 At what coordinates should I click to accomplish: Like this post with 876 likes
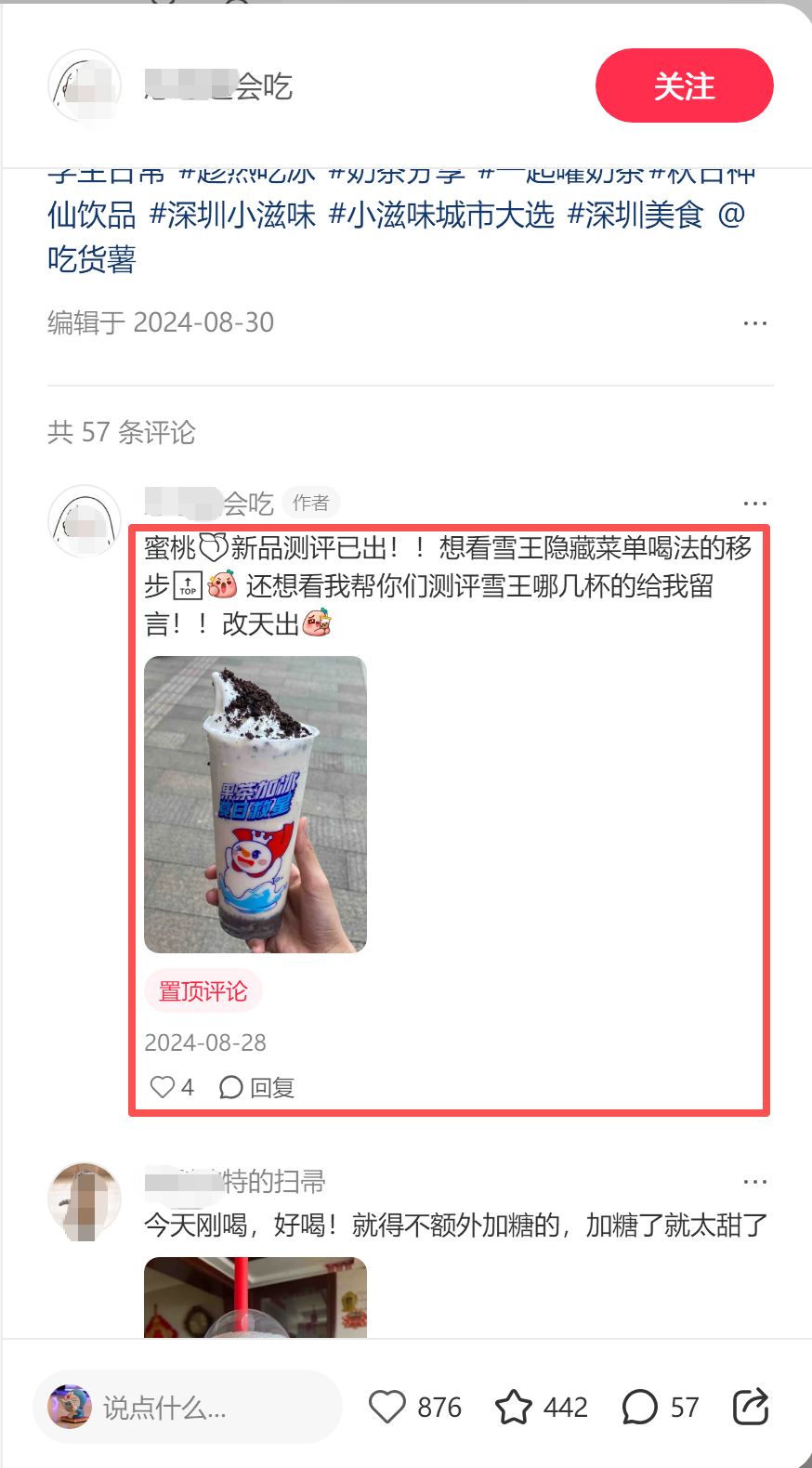click(387, 1408)
